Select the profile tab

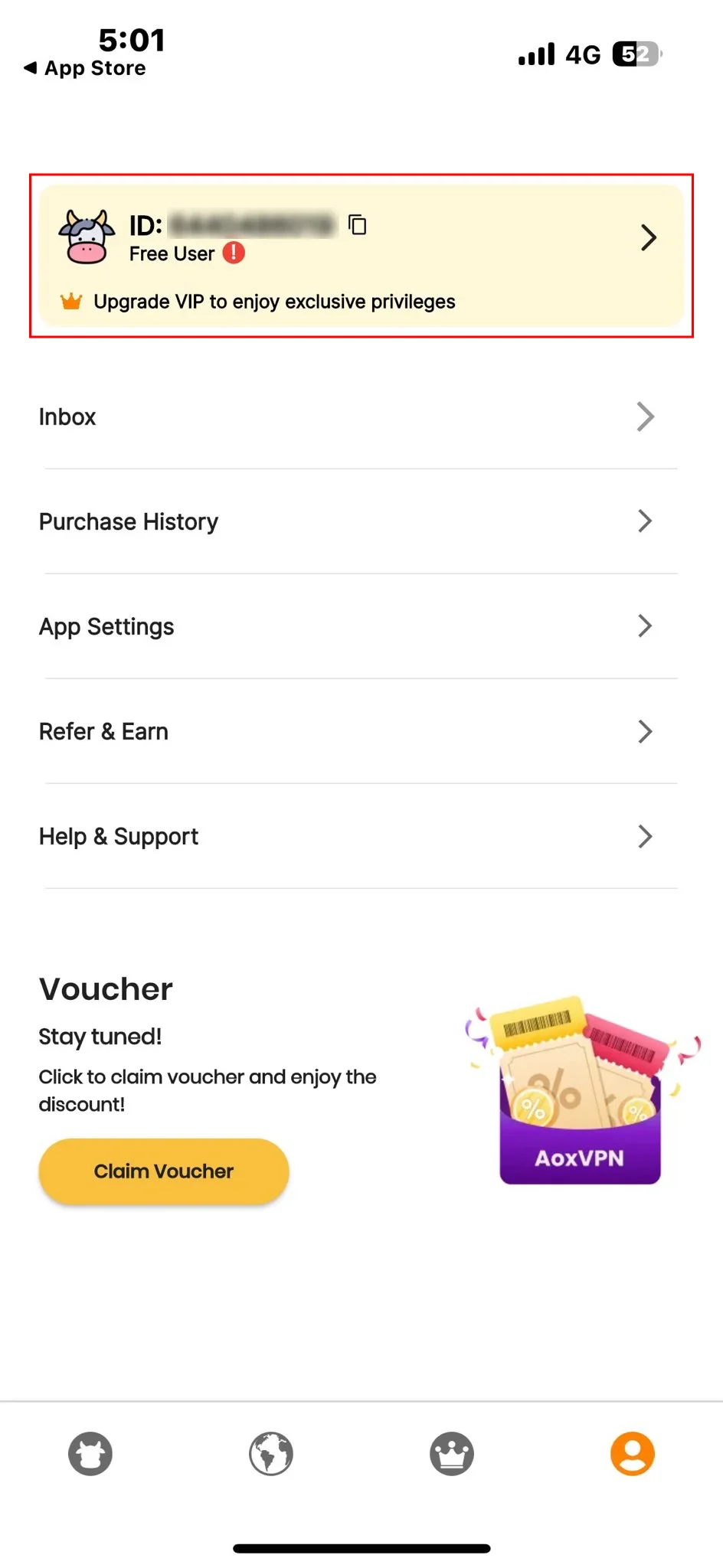tap(633, 1453)
